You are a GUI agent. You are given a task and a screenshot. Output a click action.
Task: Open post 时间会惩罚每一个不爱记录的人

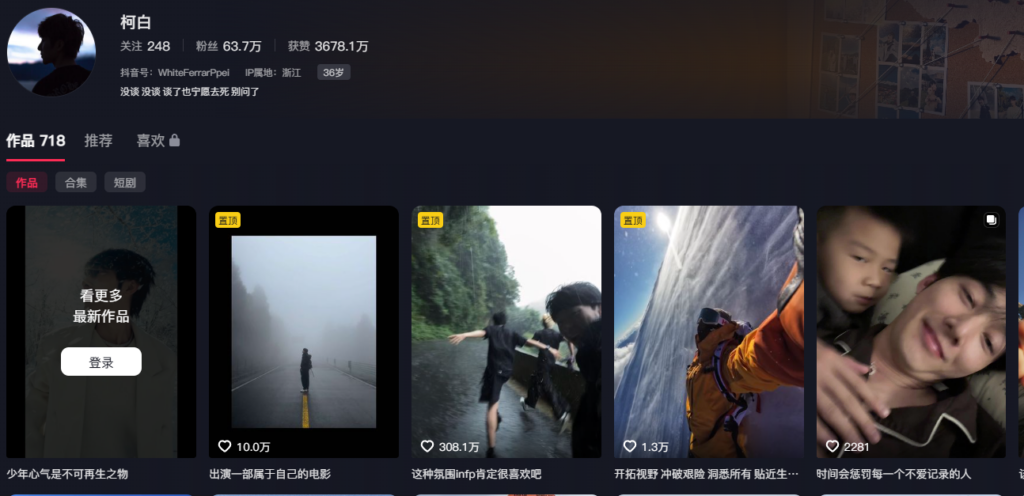pyautogui.click(x=911, y=332)
